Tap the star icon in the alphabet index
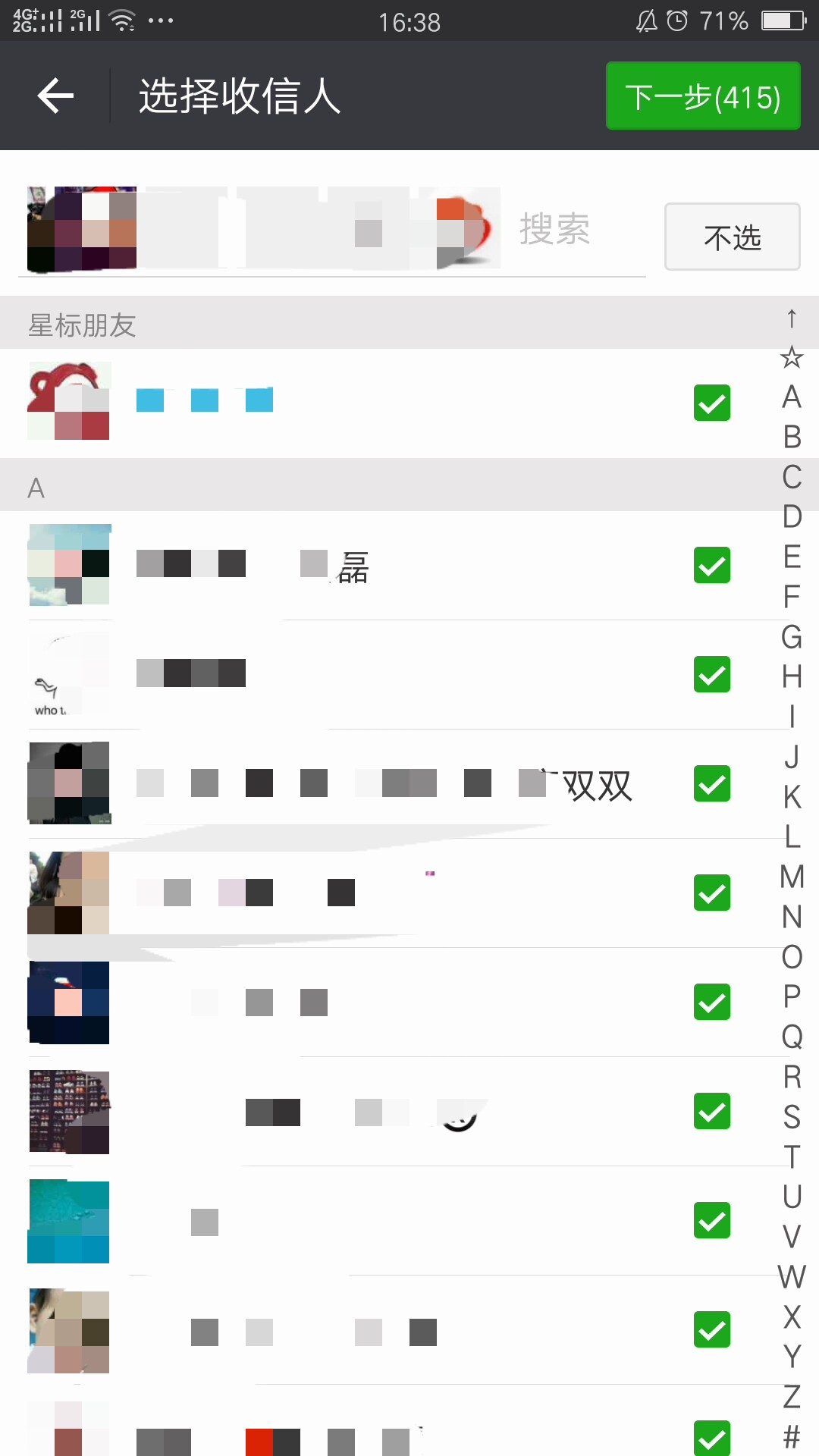 792,356
